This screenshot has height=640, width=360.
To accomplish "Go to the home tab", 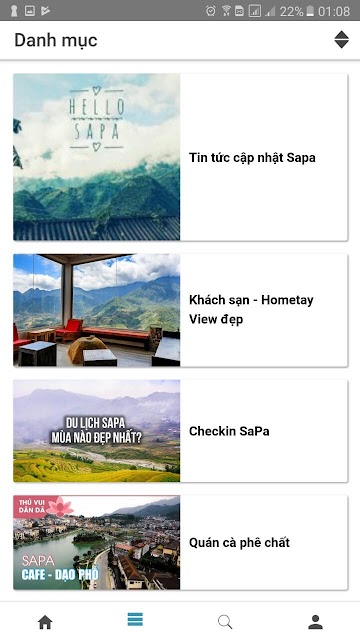I will (45, 622).
